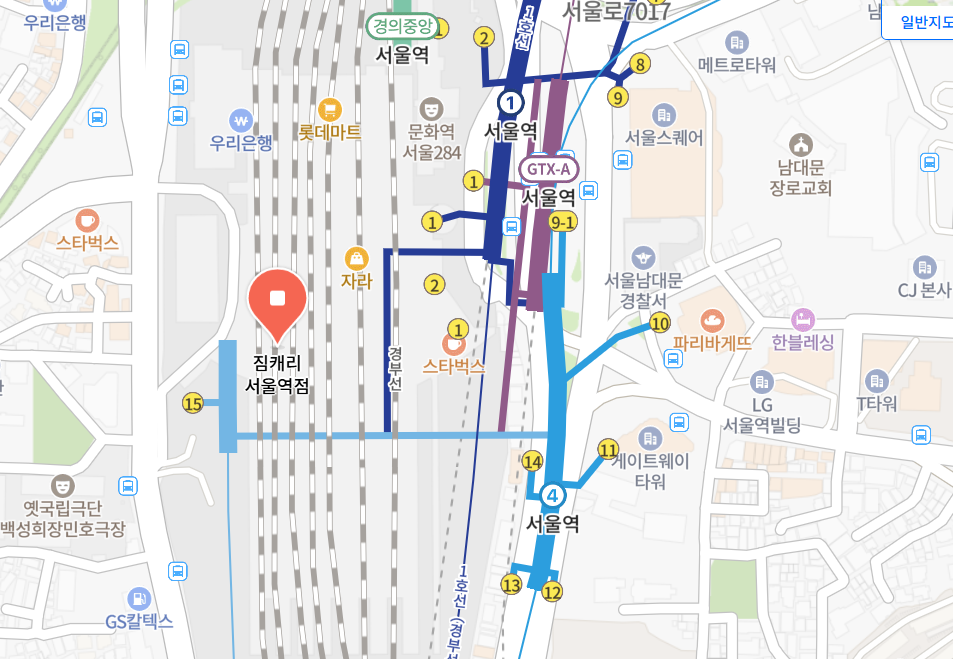
Task: Tap exit number 15 marker
Action: (193, 404)
